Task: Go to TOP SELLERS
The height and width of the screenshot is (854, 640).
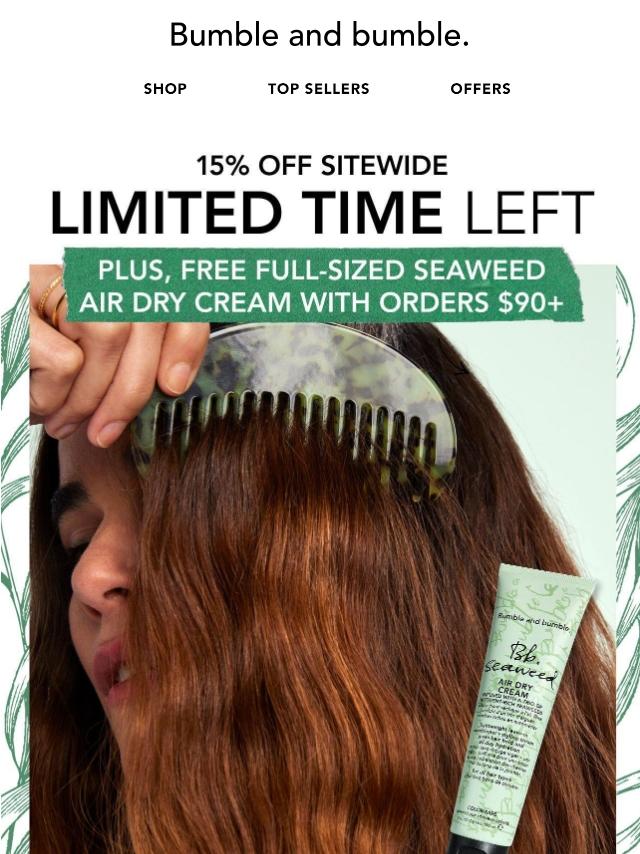Action: click(318, 89)
